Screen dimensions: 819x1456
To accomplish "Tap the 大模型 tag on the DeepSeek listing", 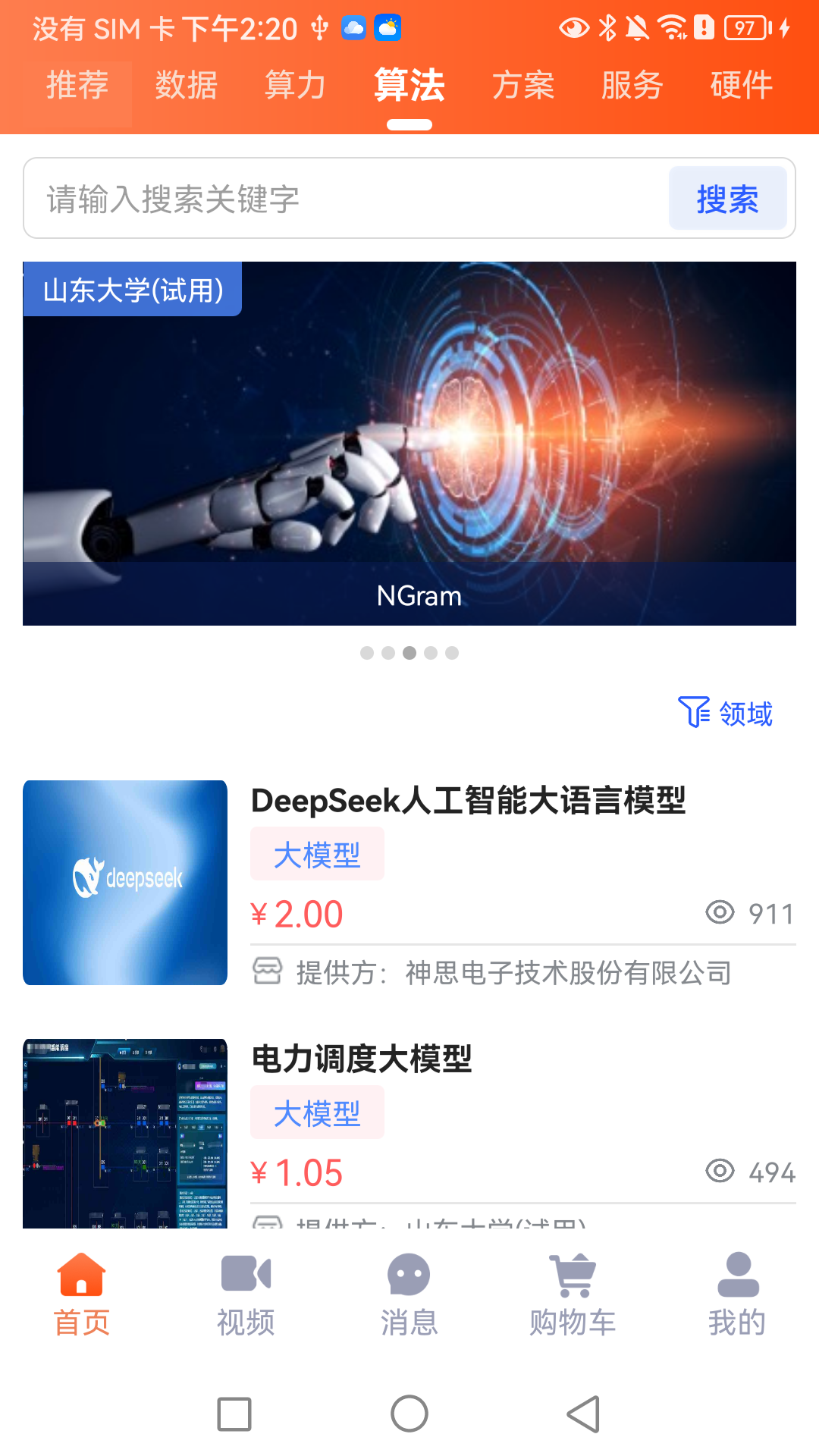I will point(317,853).
